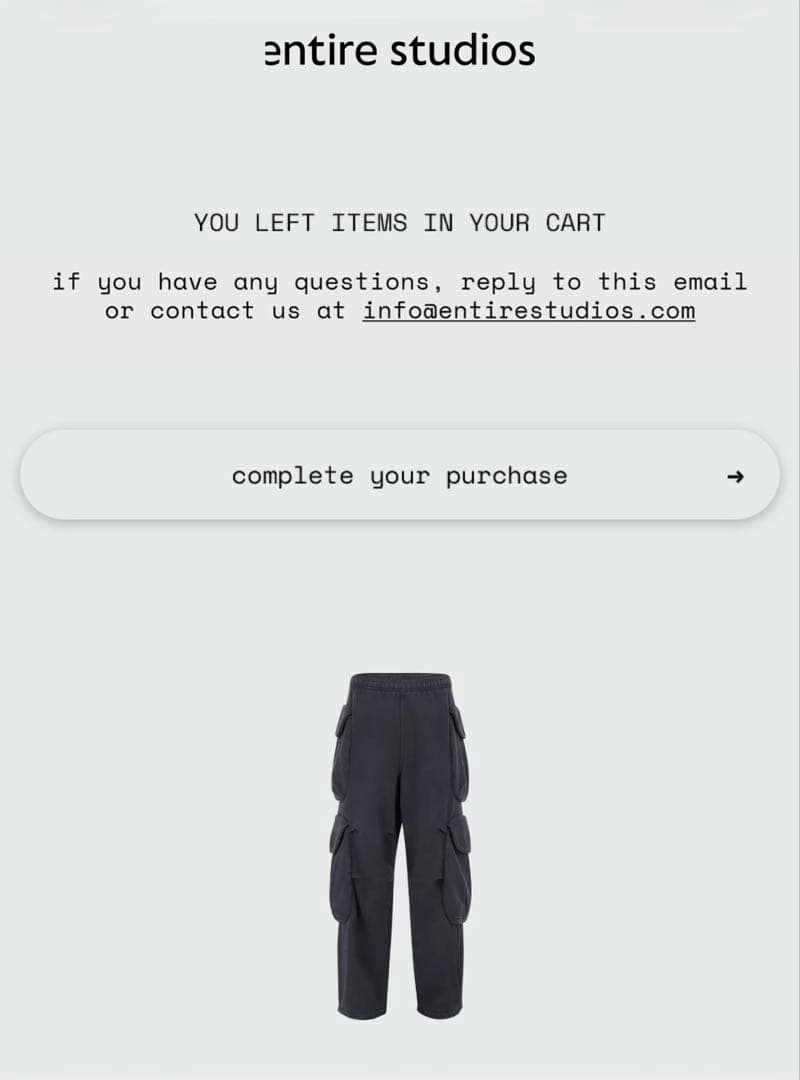
Task: Open the cargo pants product image
Action: [x=400, y=845]
